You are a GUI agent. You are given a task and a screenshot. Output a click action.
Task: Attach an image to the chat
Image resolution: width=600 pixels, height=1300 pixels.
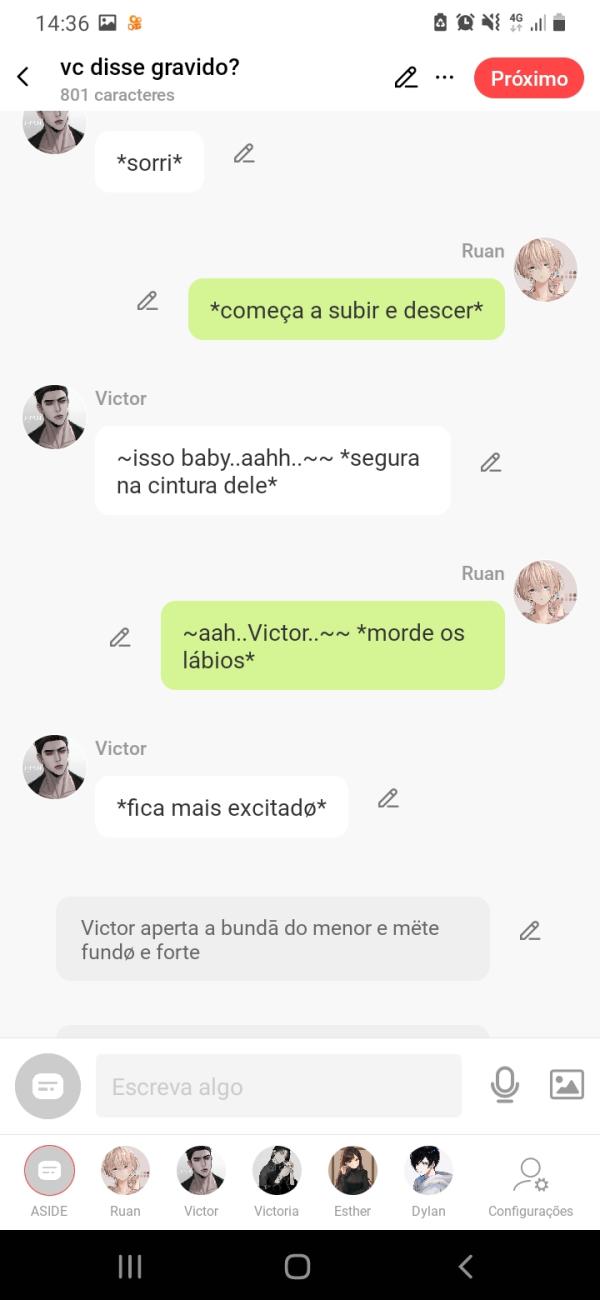coord(566,1085)
